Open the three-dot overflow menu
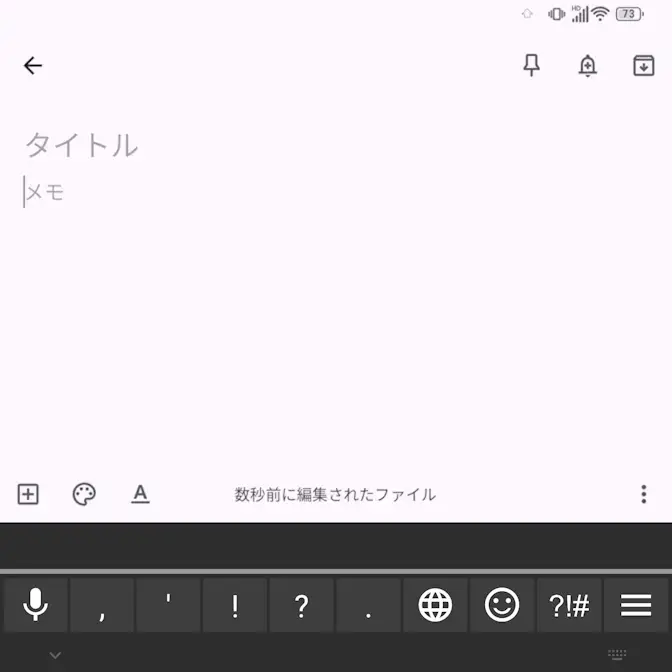The width and height of the screenshot is (672, 672). [643, 494]
